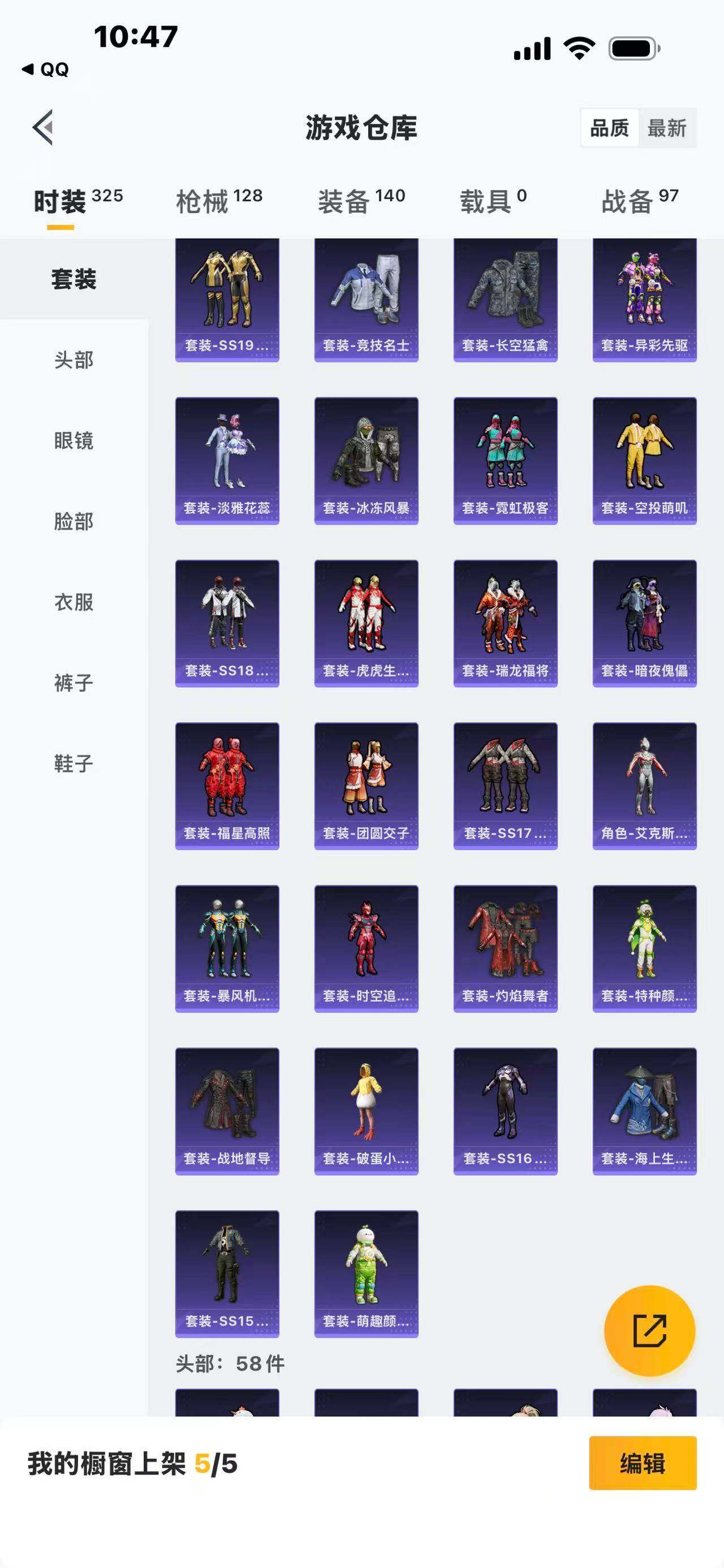Open the 套装-瑞龙福将 item

click(506, 623)
